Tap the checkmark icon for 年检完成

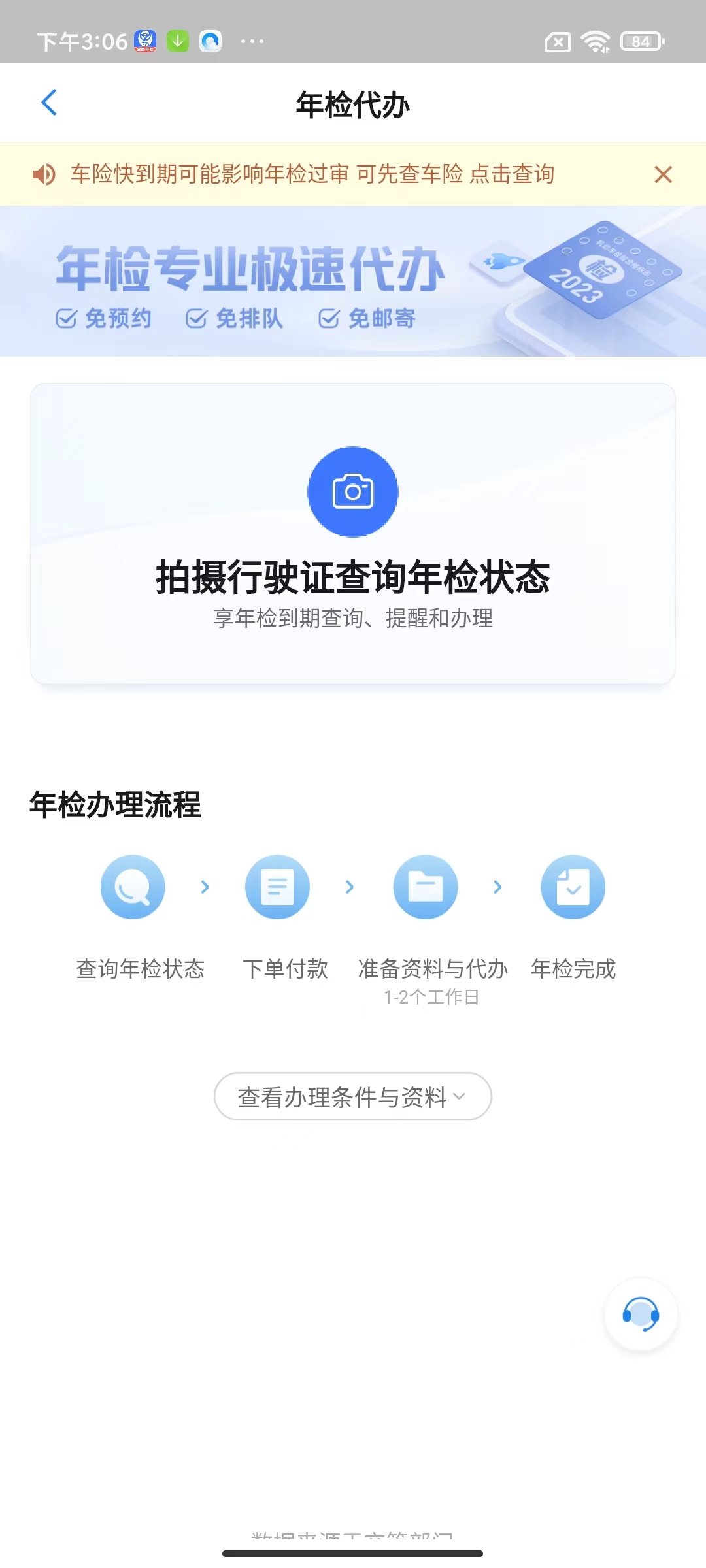click(x=573, y=887)
